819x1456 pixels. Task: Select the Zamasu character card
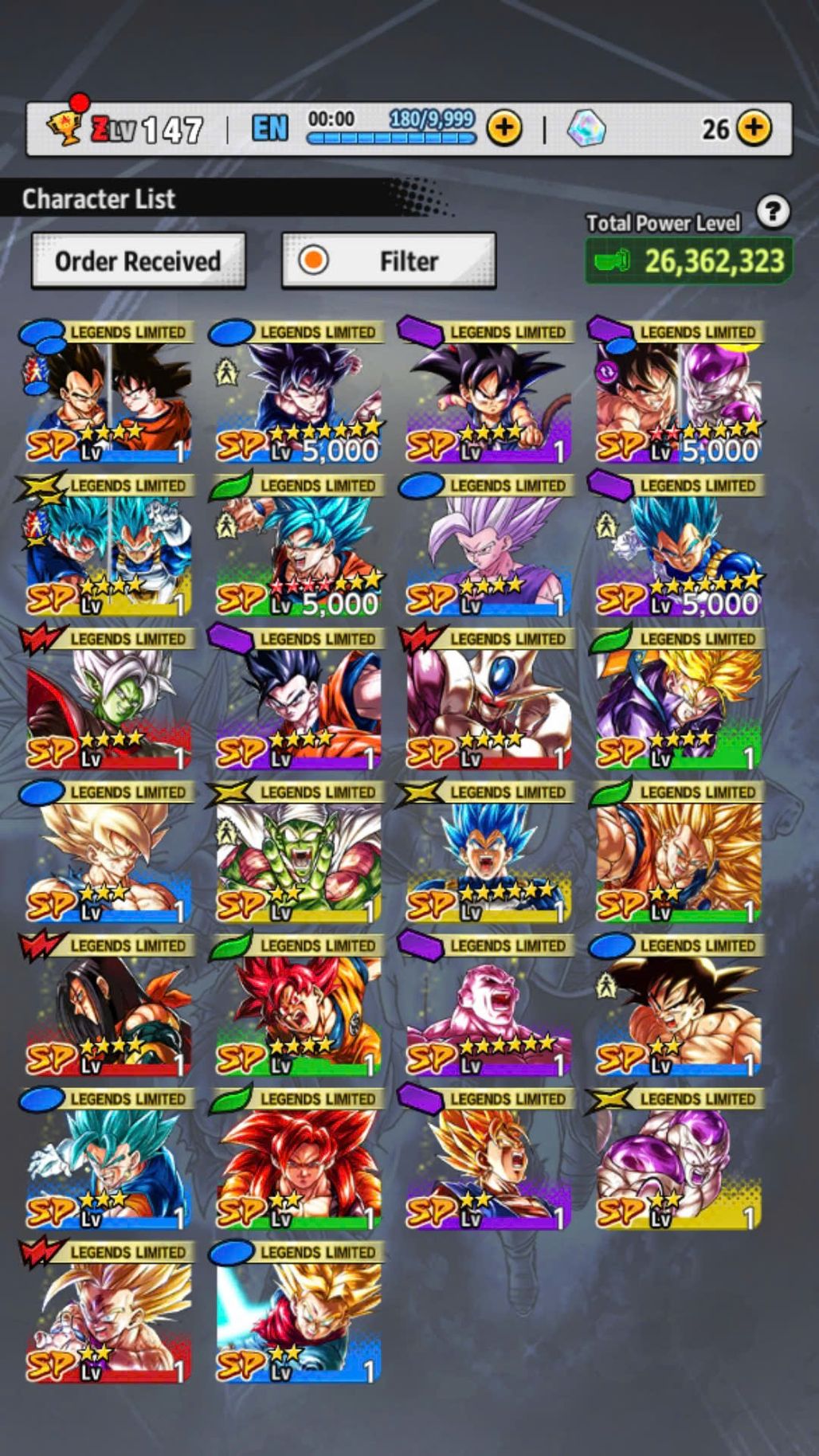tap(108, 701)
